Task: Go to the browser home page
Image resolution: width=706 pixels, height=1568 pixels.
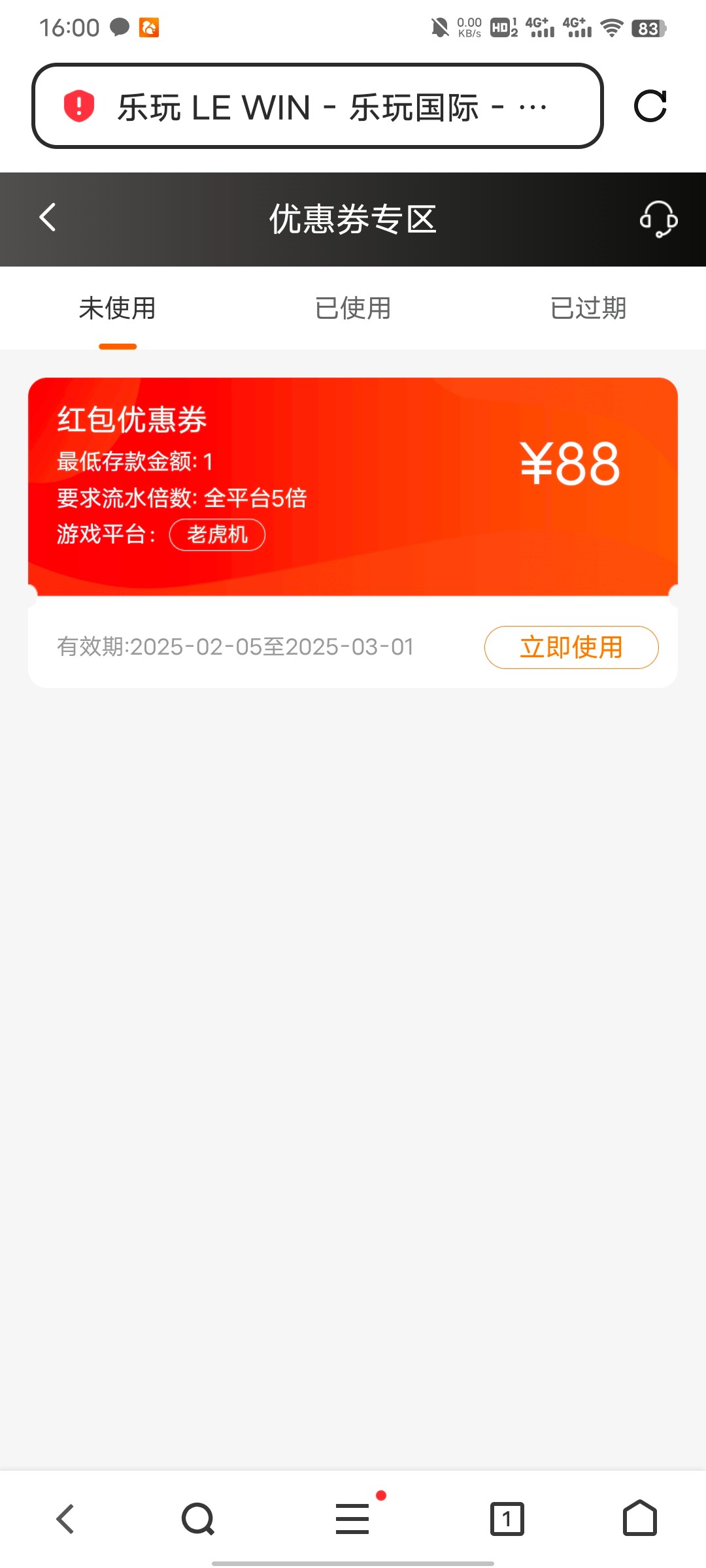Action: coord(639,1518)
